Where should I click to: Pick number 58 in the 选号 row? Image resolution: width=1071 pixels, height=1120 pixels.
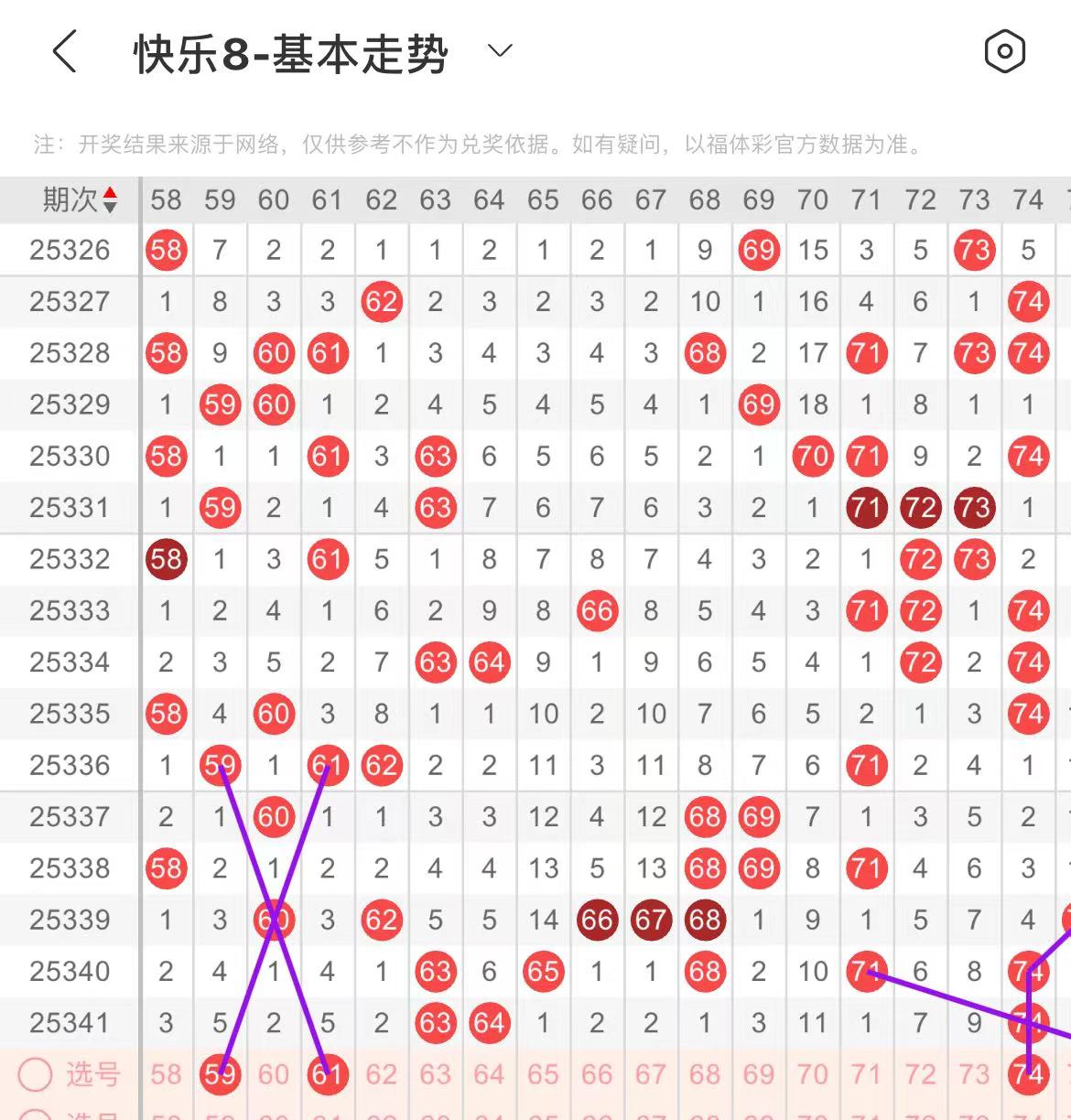[166, 1074]
